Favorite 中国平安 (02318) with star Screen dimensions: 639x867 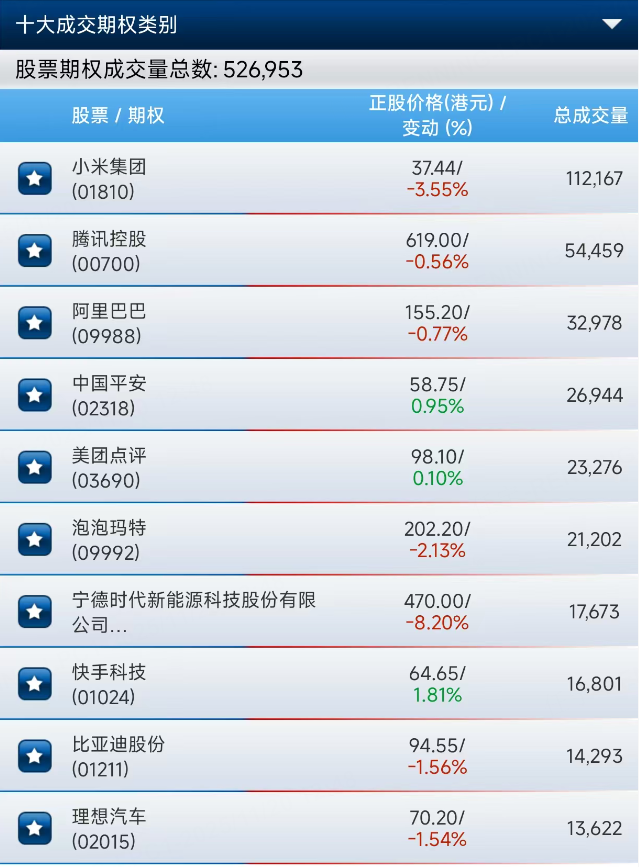[x=35, y=395]
